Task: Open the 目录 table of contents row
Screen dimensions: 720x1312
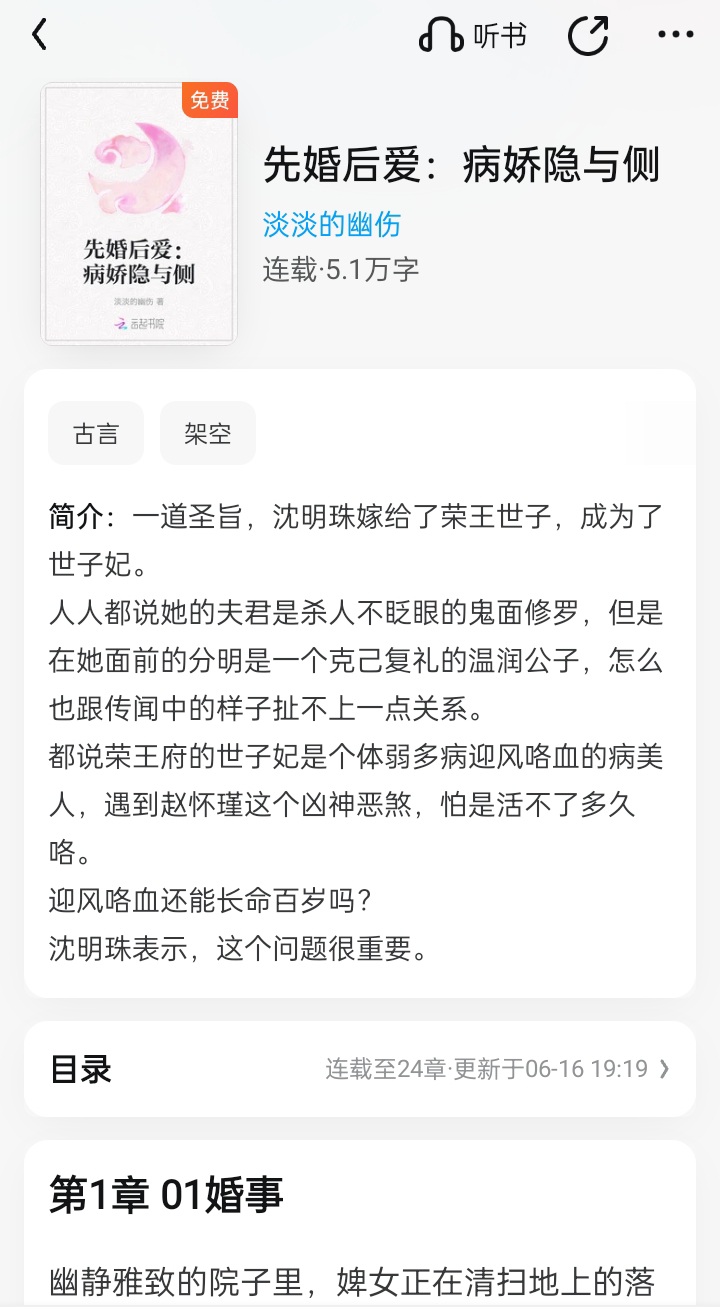Action: click(360, 1069)
